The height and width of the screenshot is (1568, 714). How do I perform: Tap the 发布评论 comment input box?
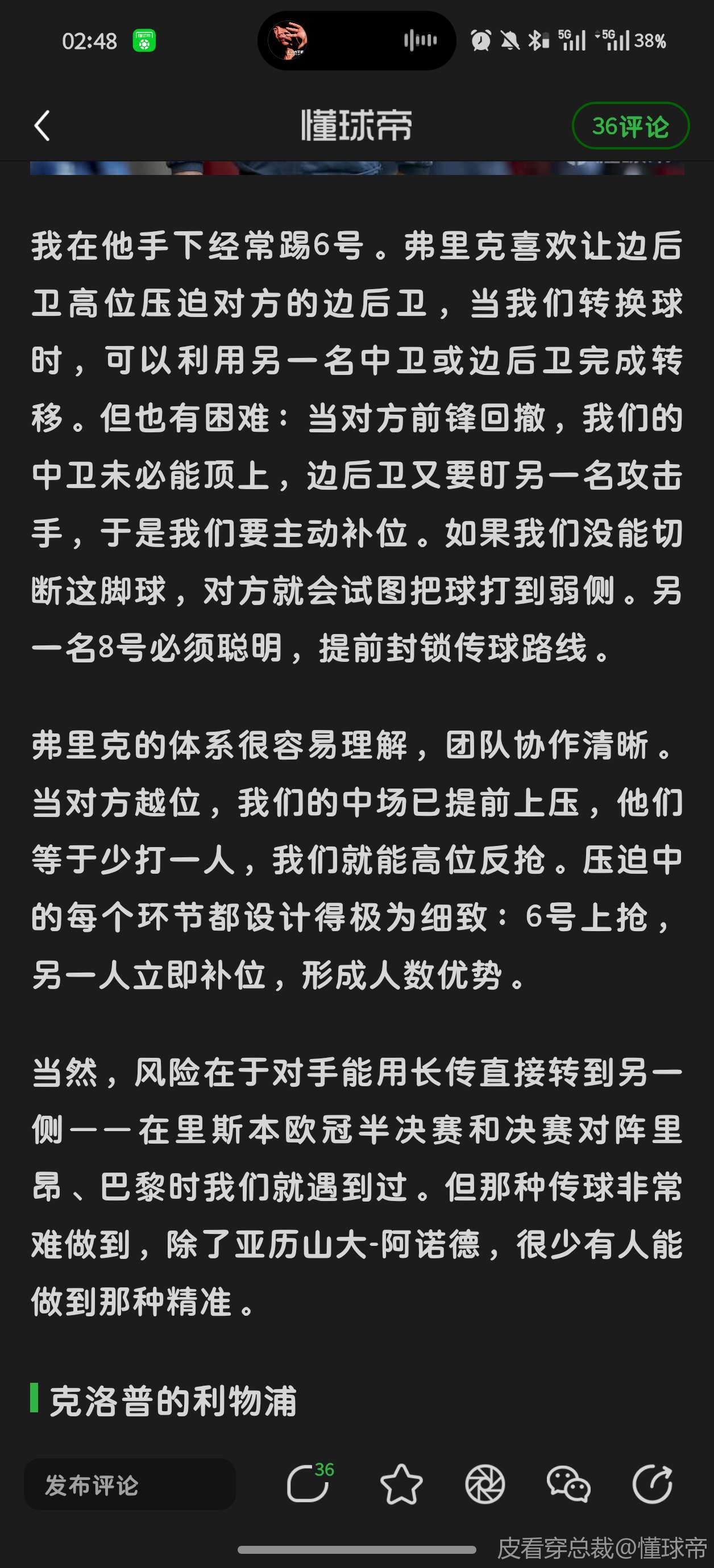(129, 1484)
